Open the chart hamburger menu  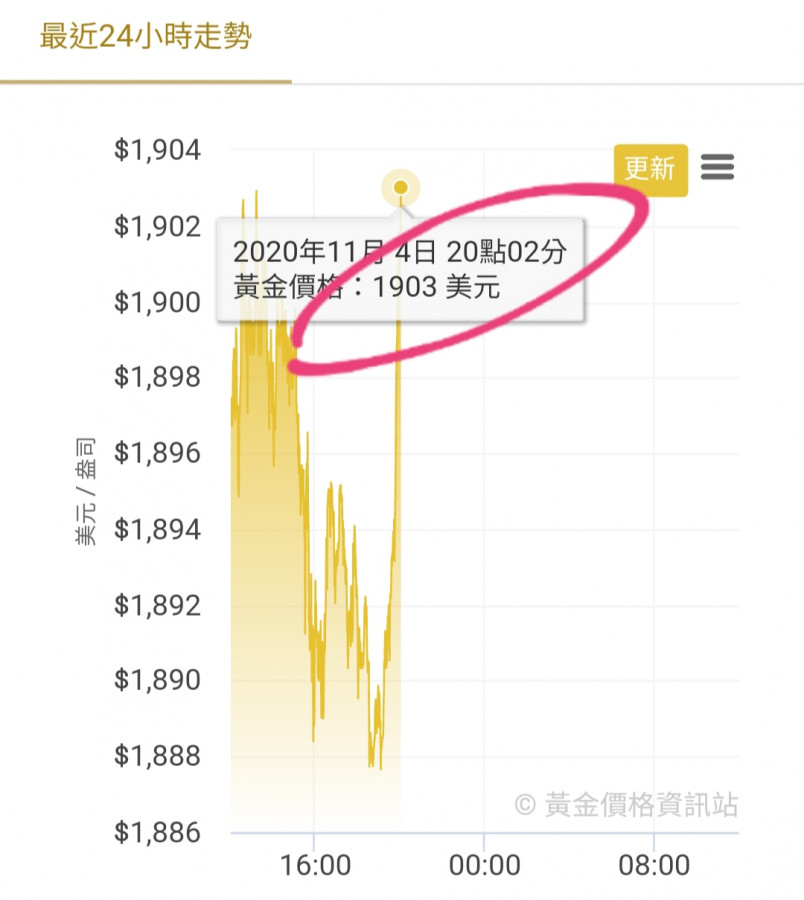pyautogui.click(x=718, y=167)
